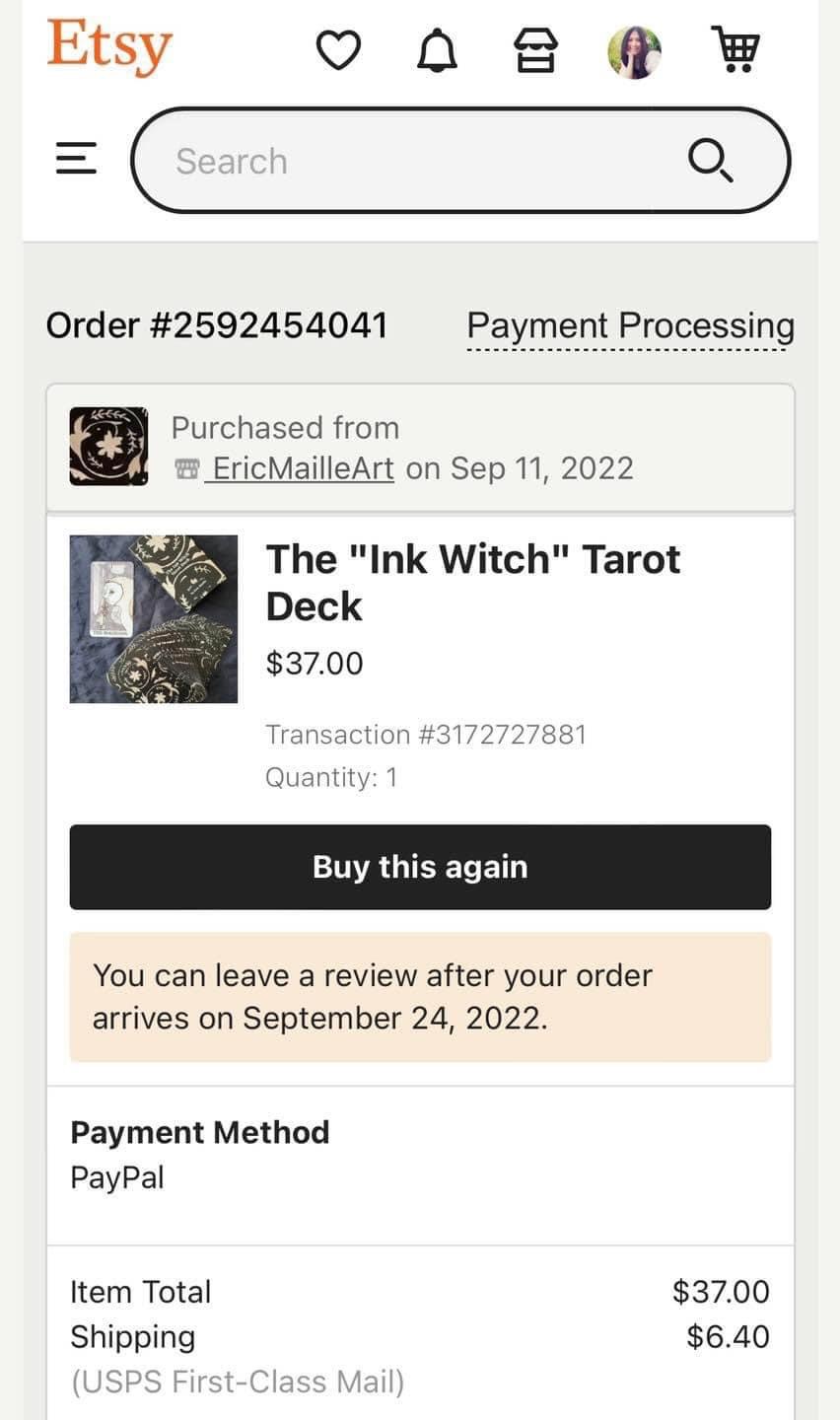
Task: Open the profile avatar menu
Action: pos(634,51)
